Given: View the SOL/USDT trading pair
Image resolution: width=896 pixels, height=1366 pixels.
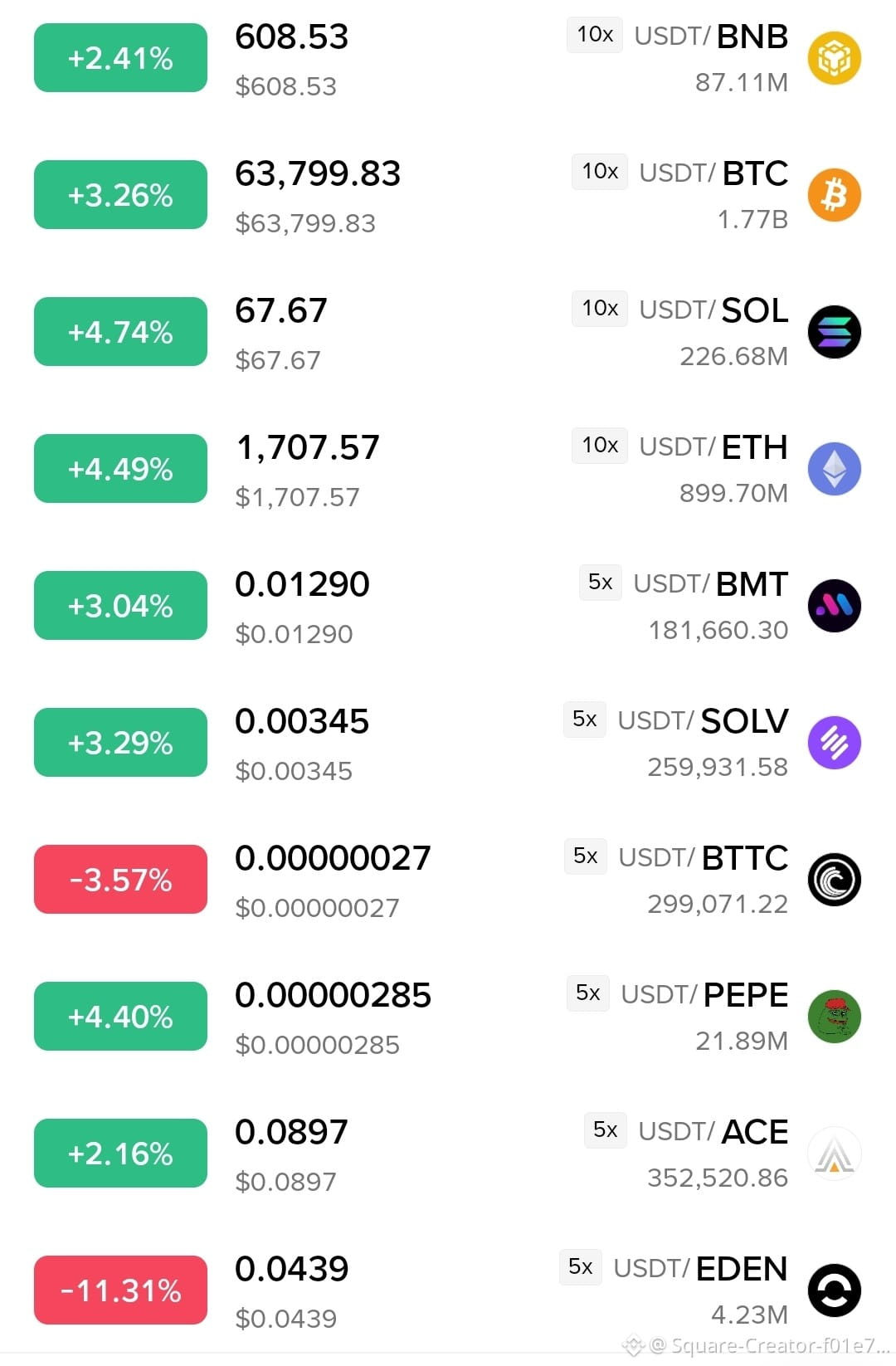Looking at the screenshot, I should [x=448, y=332].
